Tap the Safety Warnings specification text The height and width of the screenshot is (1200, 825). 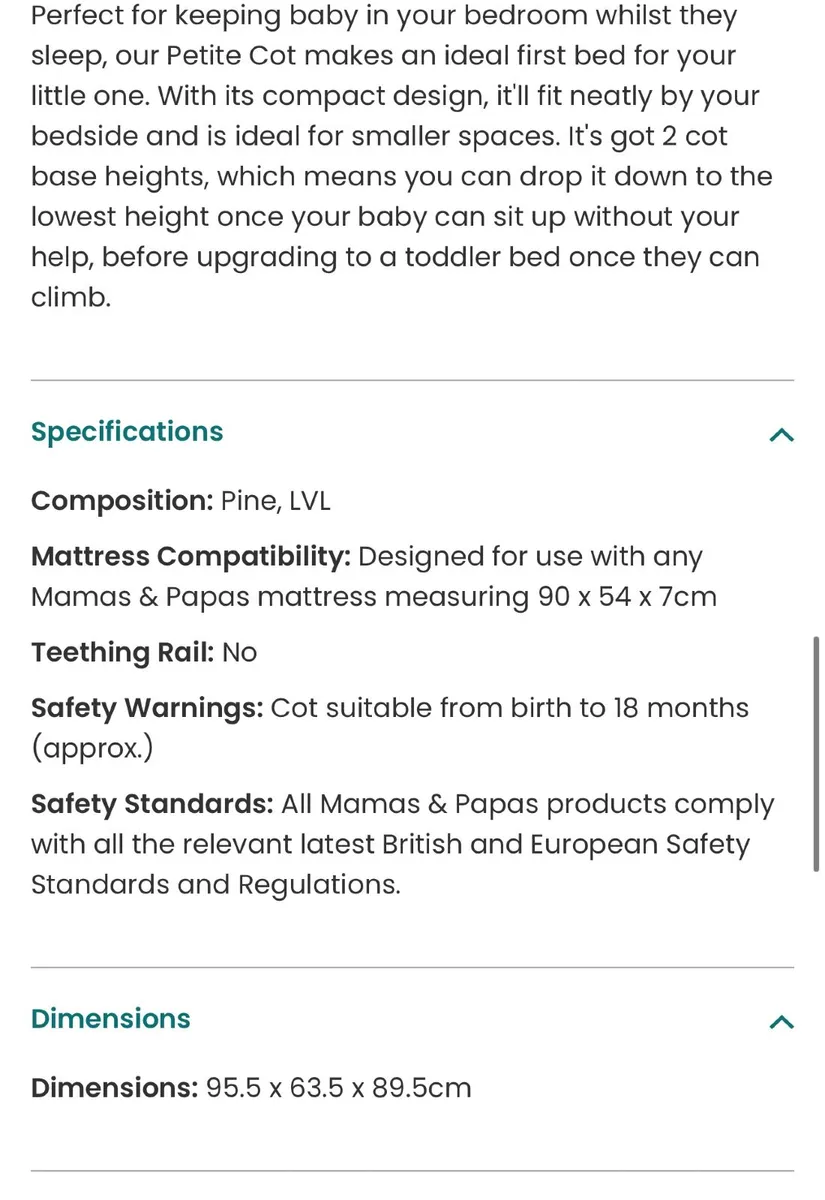coord(390,727)
